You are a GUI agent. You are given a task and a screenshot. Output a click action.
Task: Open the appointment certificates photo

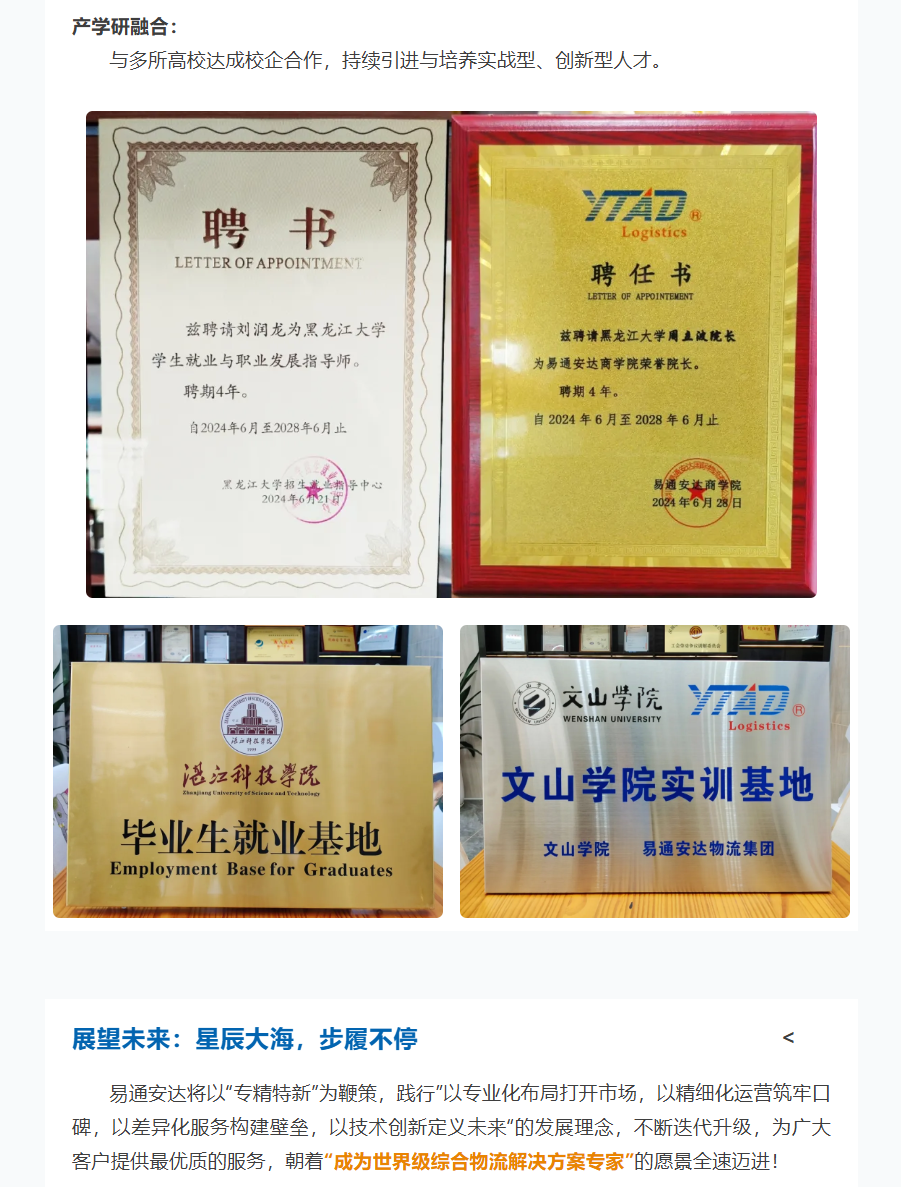[451, 354]
